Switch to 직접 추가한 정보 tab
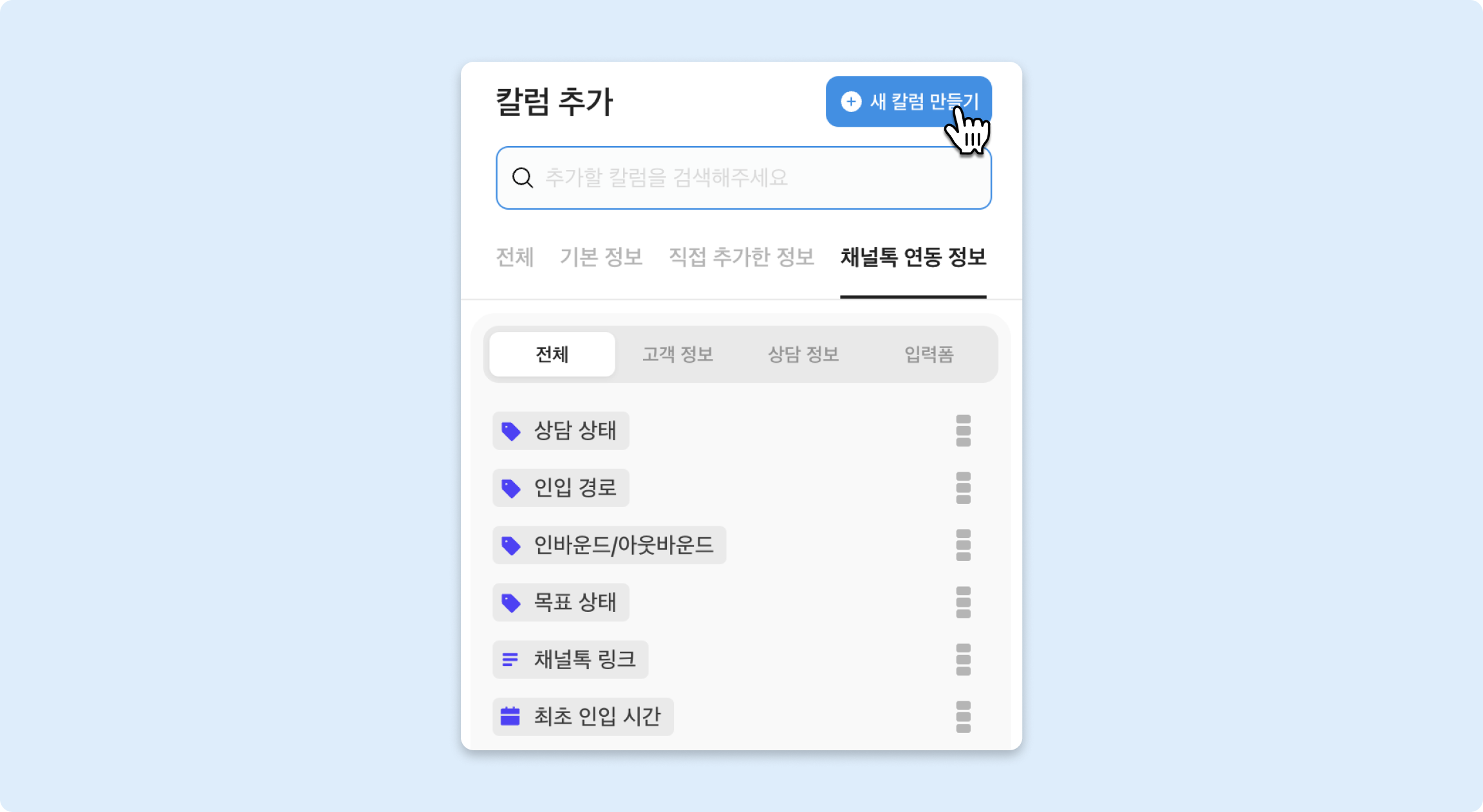Image resolution: width=1483 pixels, height=812 pixels. pos(741,257)
